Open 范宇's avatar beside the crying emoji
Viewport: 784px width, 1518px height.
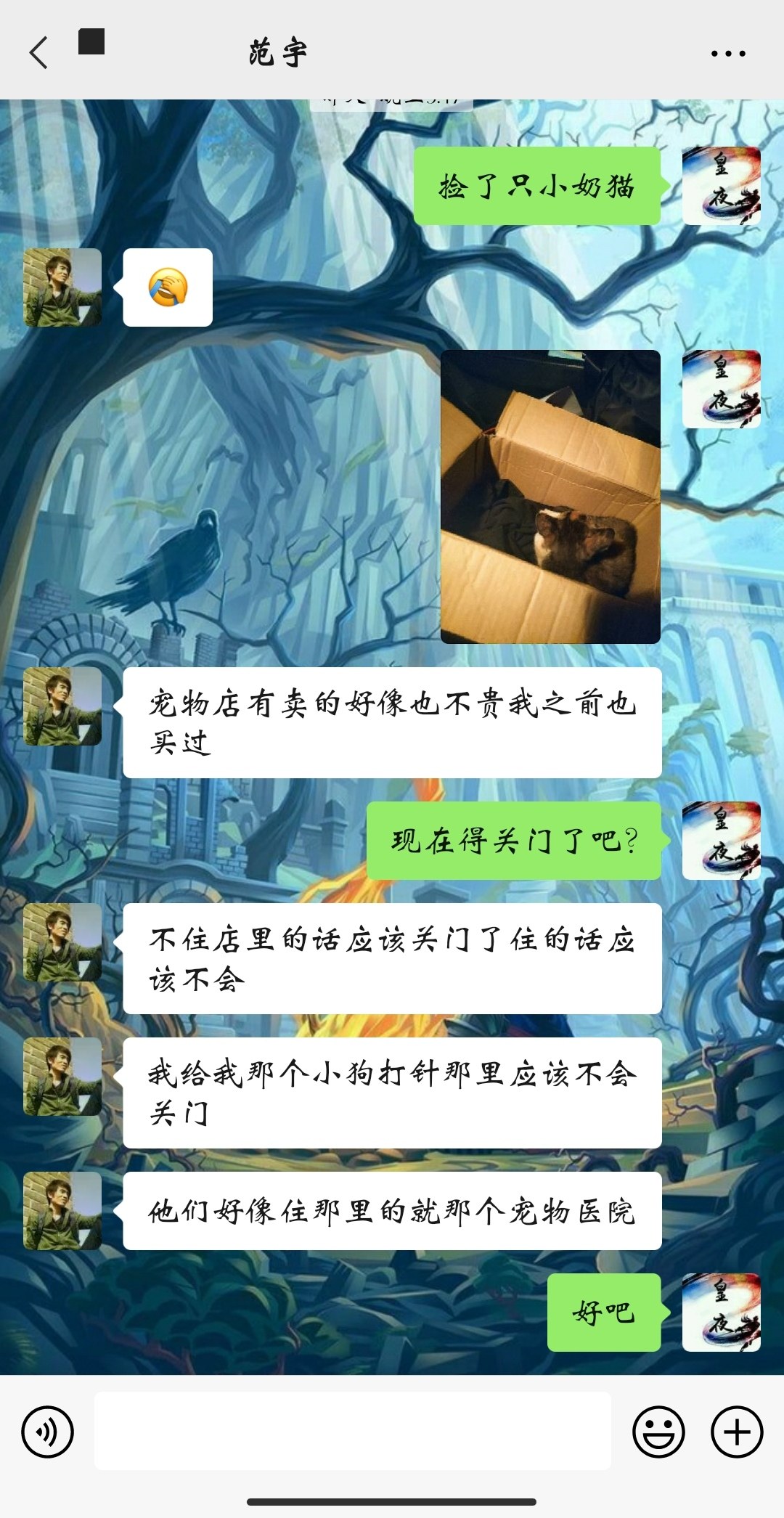[x=62, y=287]
